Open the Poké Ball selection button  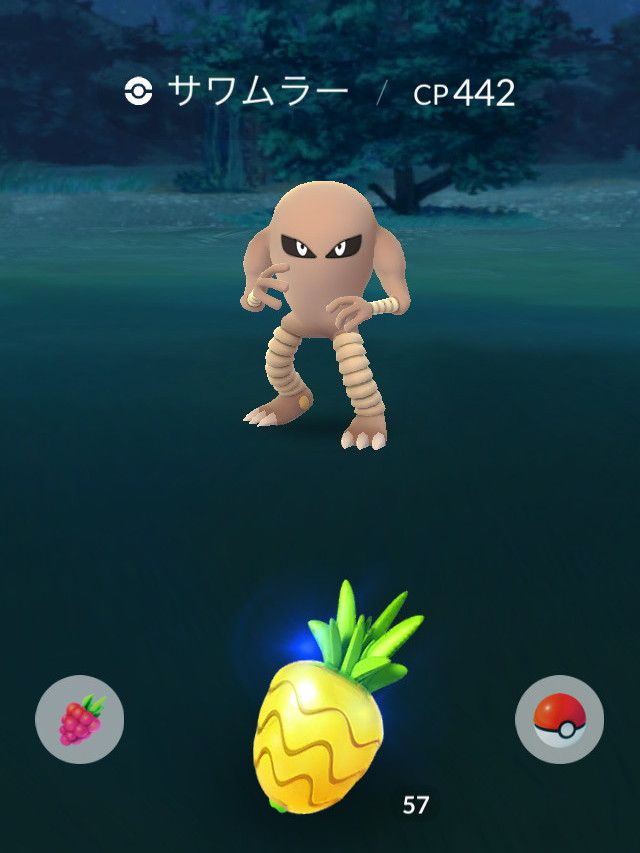[x=559, y=720]
